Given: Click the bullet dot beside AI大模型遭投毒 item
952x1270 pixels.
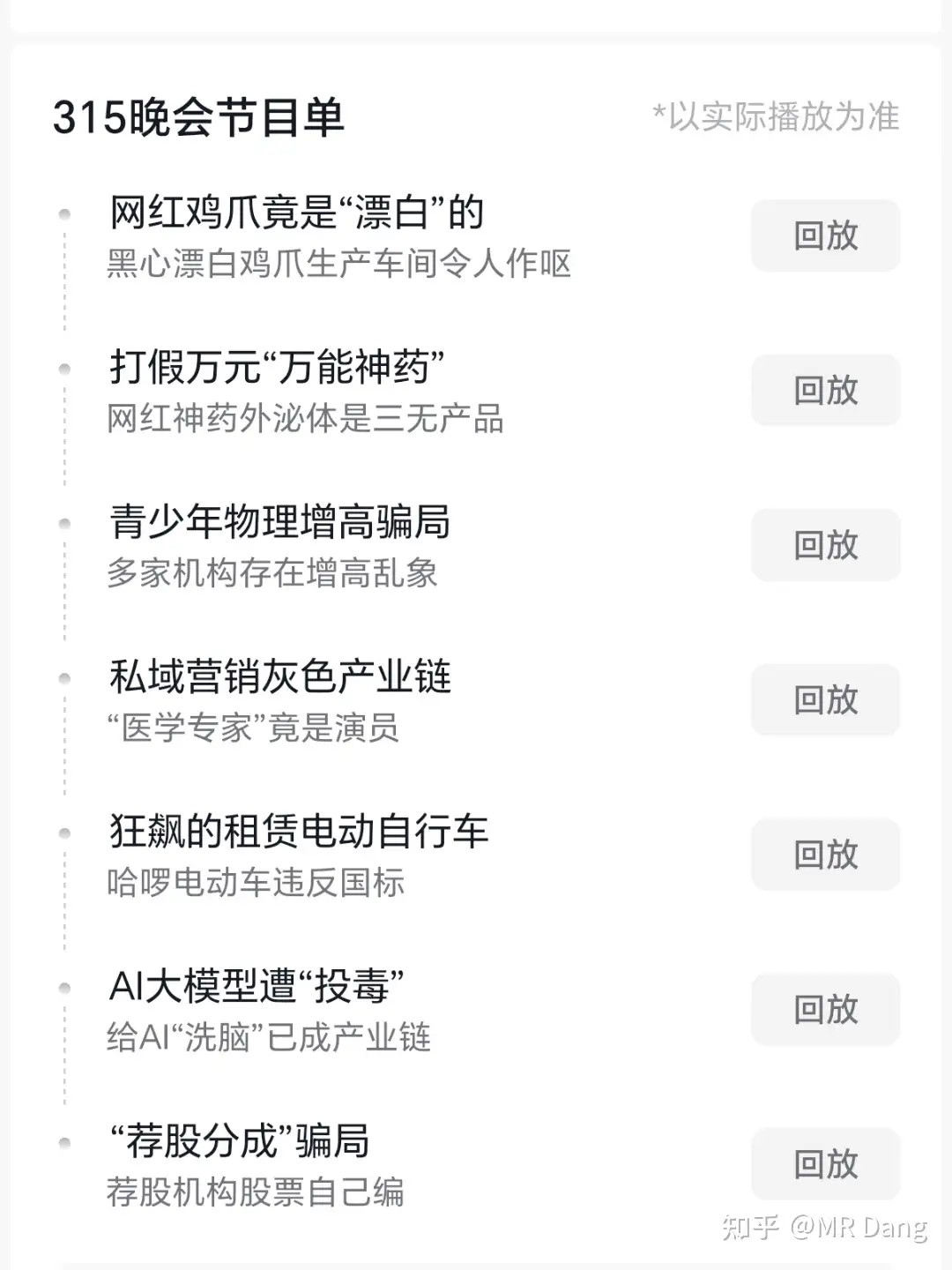Looking at the screenshot, I should coord(63,988).
